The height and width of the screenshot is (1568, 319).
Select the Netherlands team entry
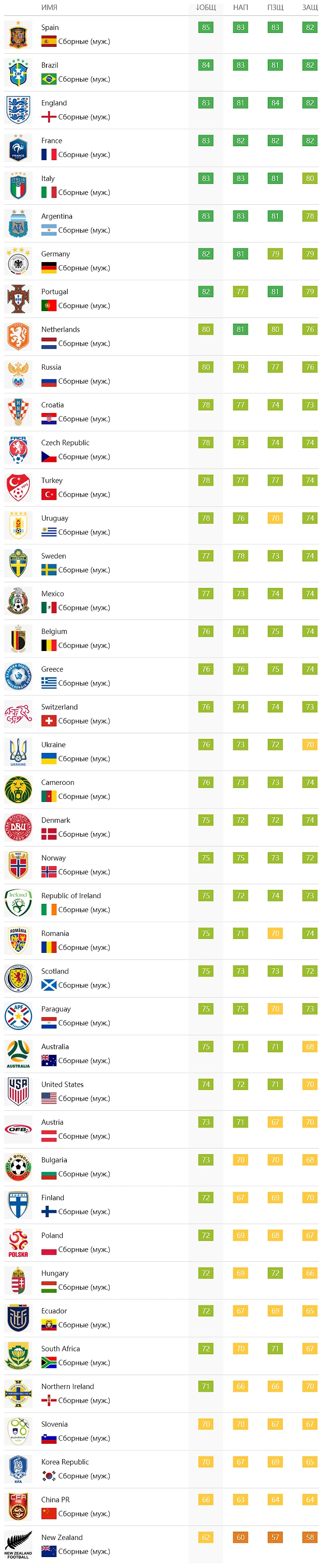(60, 329)
